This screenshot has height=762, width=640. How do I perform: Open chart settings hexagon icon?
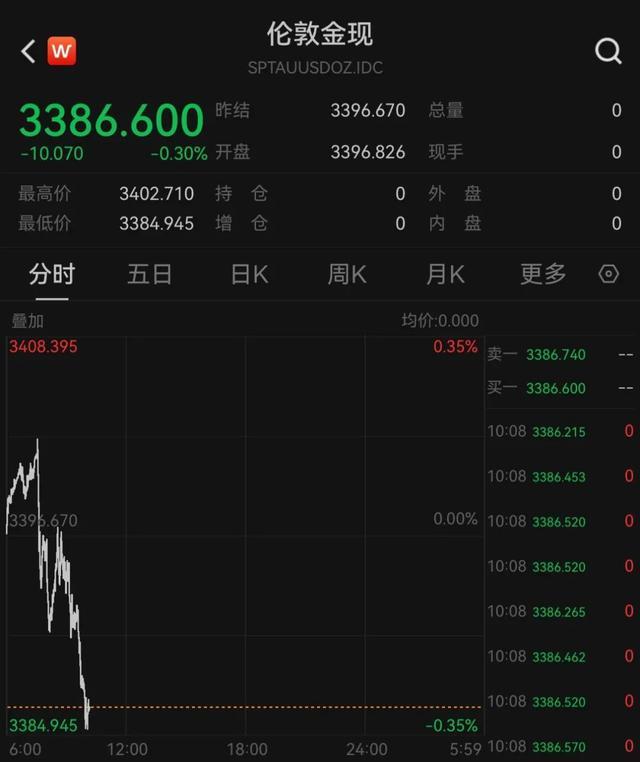point(609,274)
